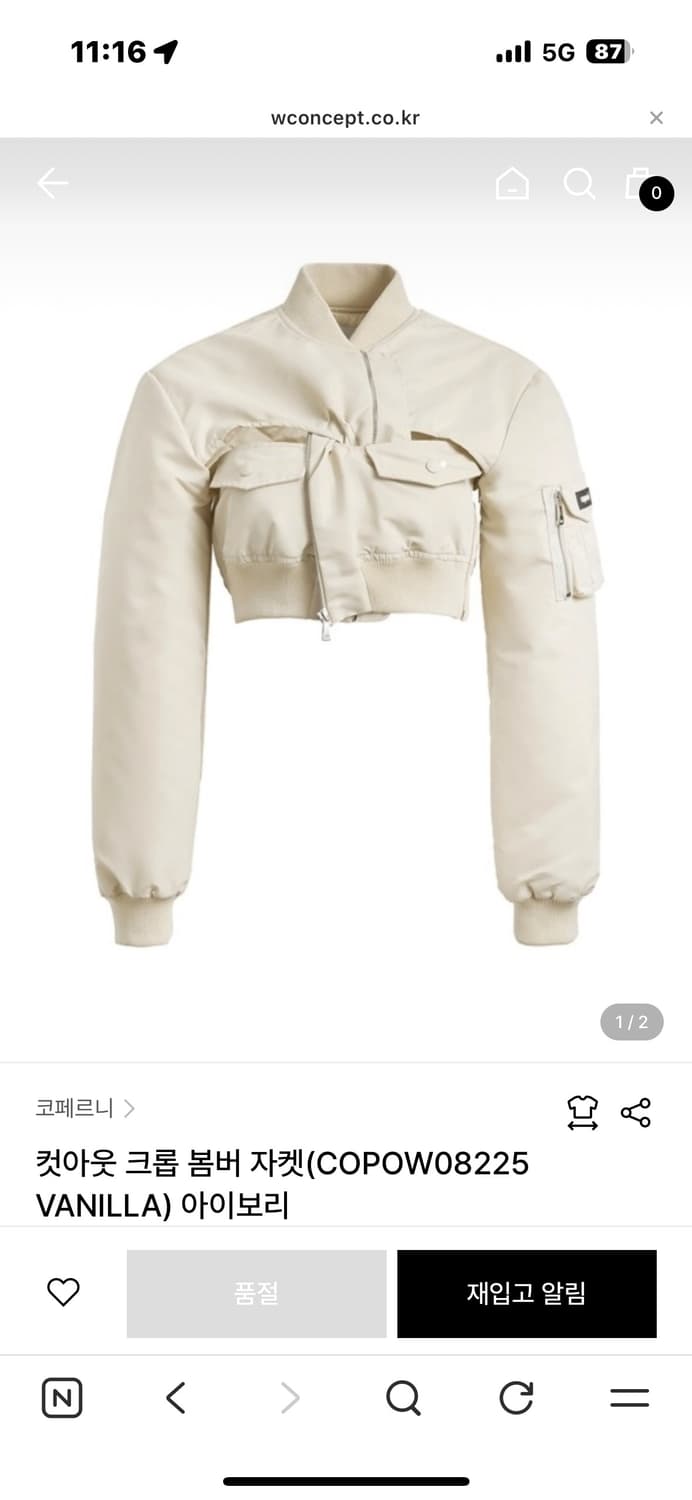This screenshot has height=1500, width=692.
Task: Open the search magnifier on product header
Action: (x=579, y=184)
